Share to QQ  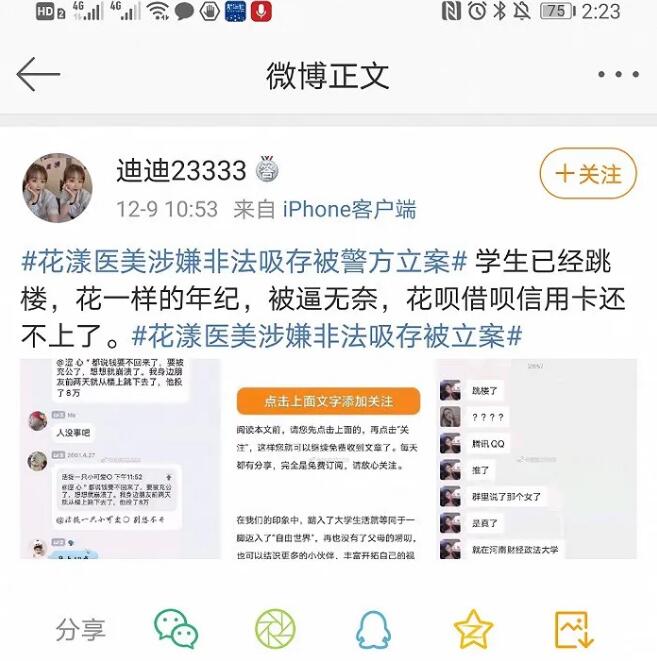(374, 629)
